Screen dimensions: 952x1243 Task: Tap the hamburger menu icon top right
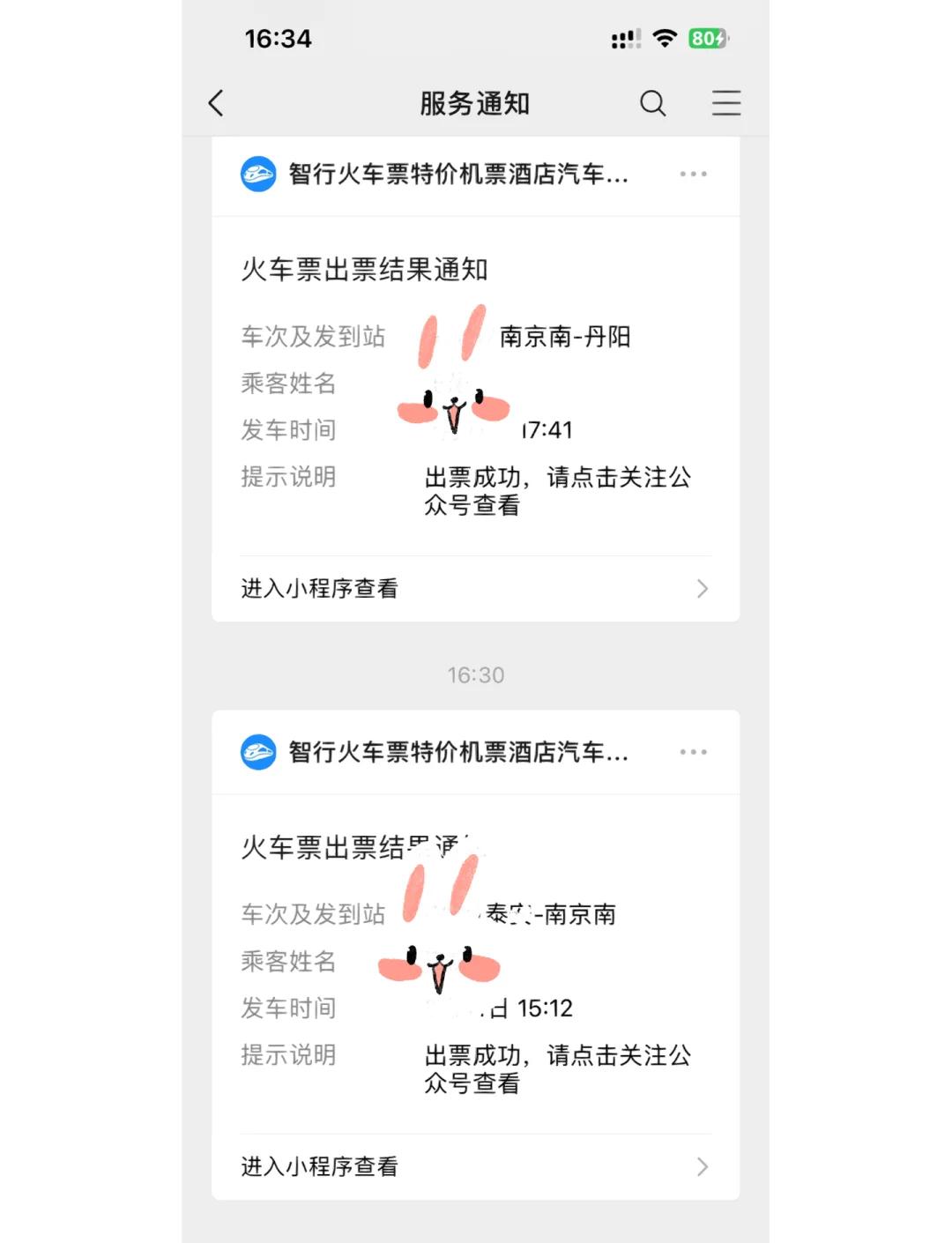pyautogui.click(x=726, y=103)
